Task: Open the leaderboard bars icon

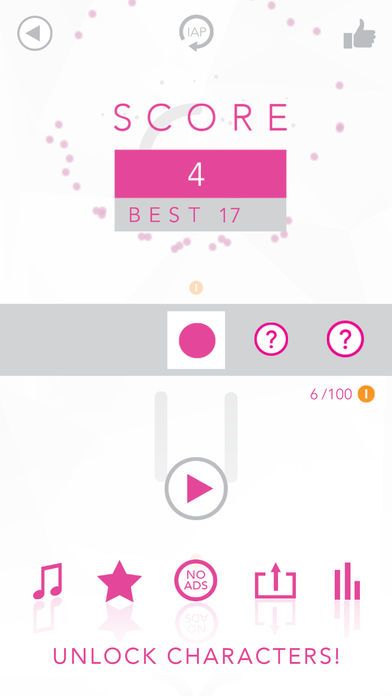Action: pyautogui.click(x=347, y=581)
